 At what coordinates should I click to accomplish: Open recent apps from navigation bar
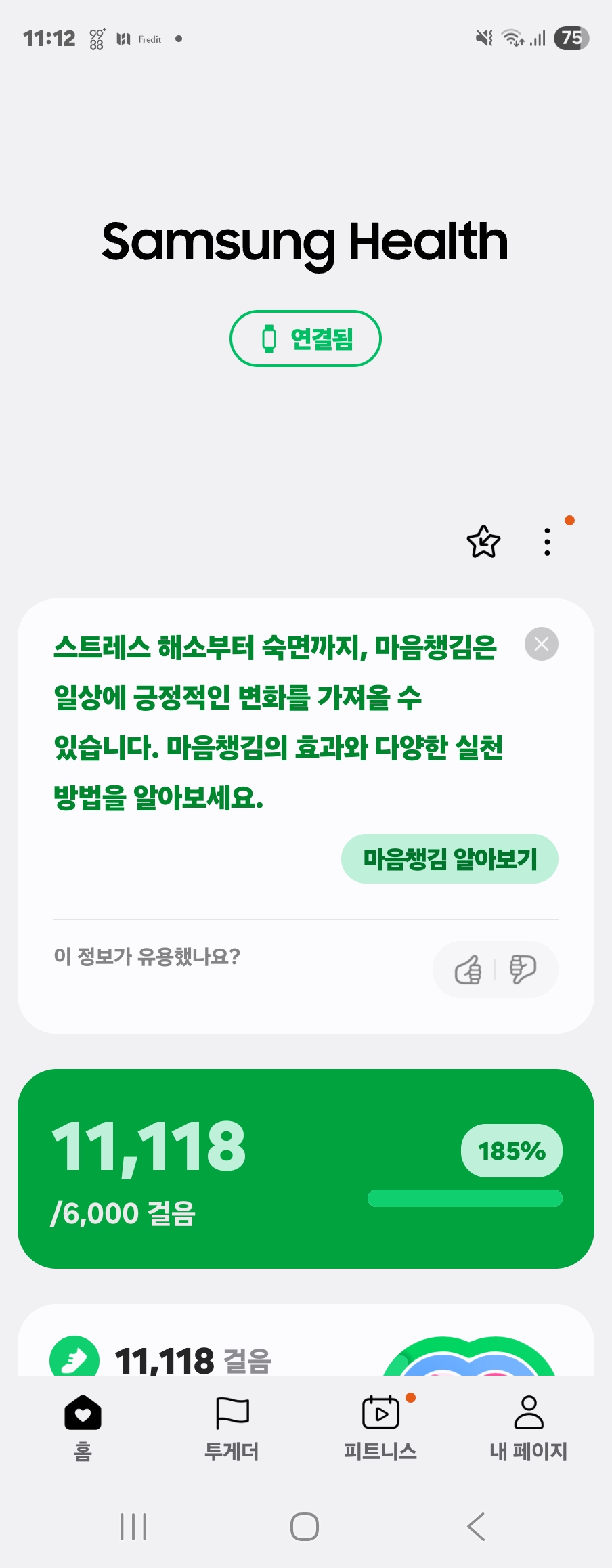coord(133,1526)
